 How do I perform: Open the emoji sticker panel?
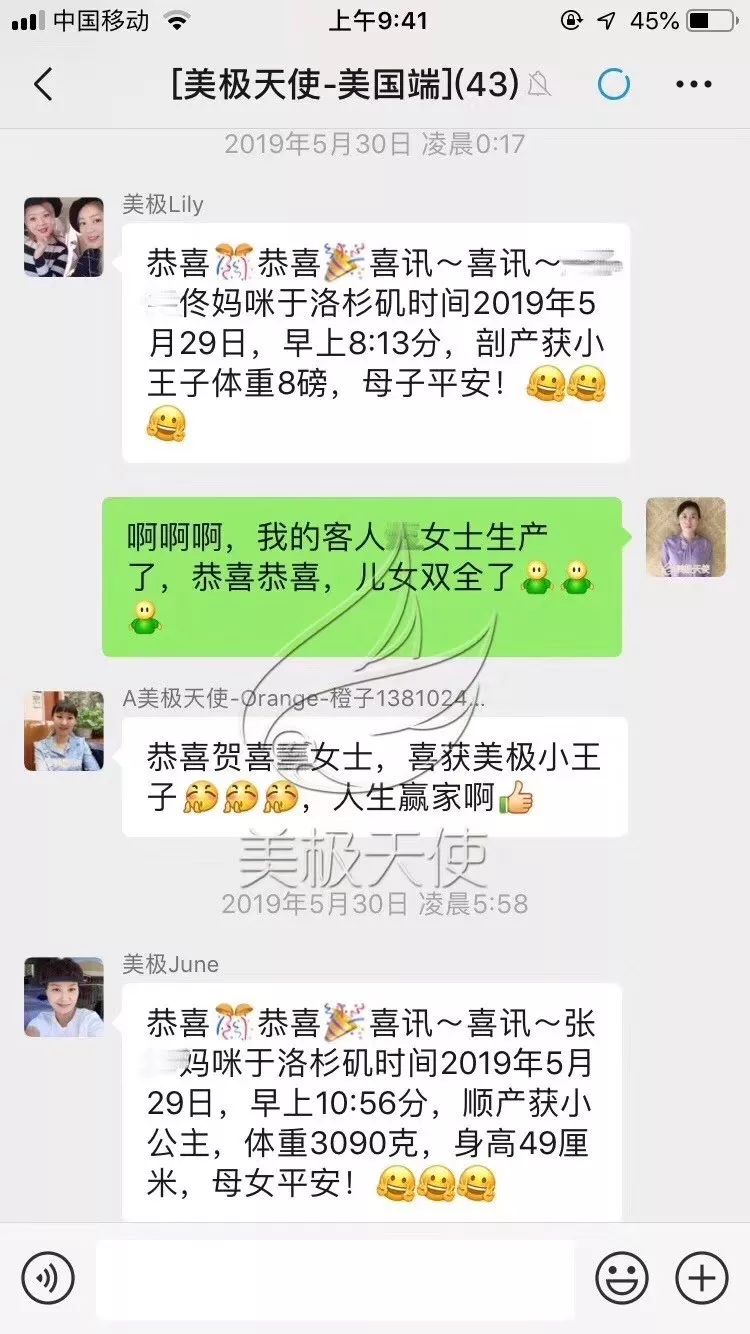pyautogui.click(x=621, y=1278)
